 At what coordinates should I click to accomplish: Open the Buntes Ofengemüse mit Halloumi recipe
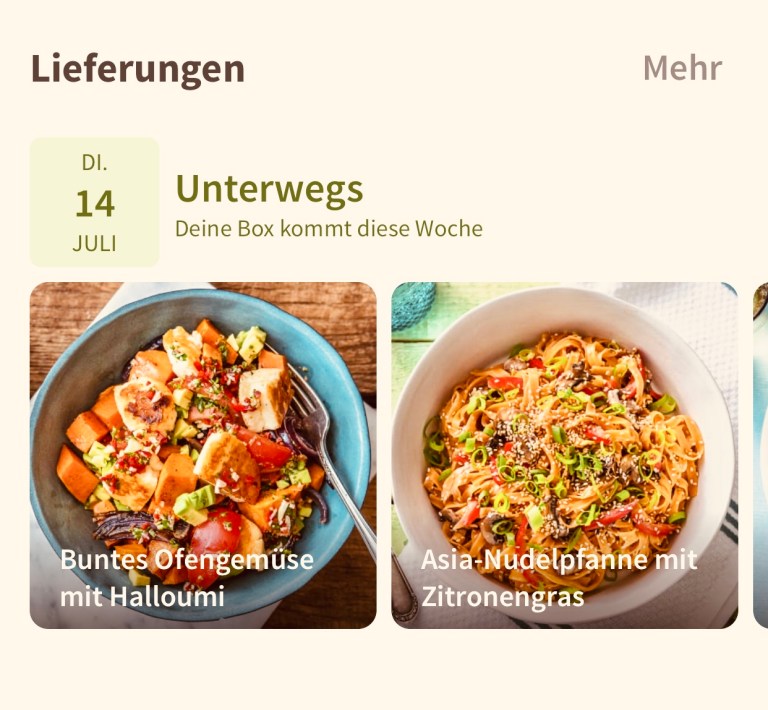tap(203, 455)
